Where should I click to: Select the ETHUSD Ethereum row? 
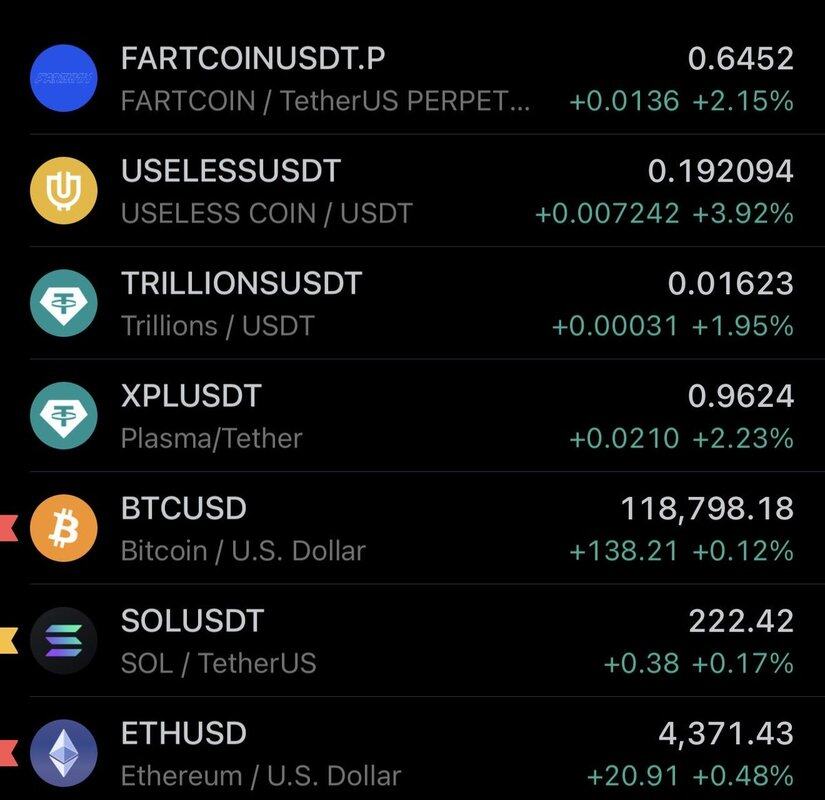point(412,753)
